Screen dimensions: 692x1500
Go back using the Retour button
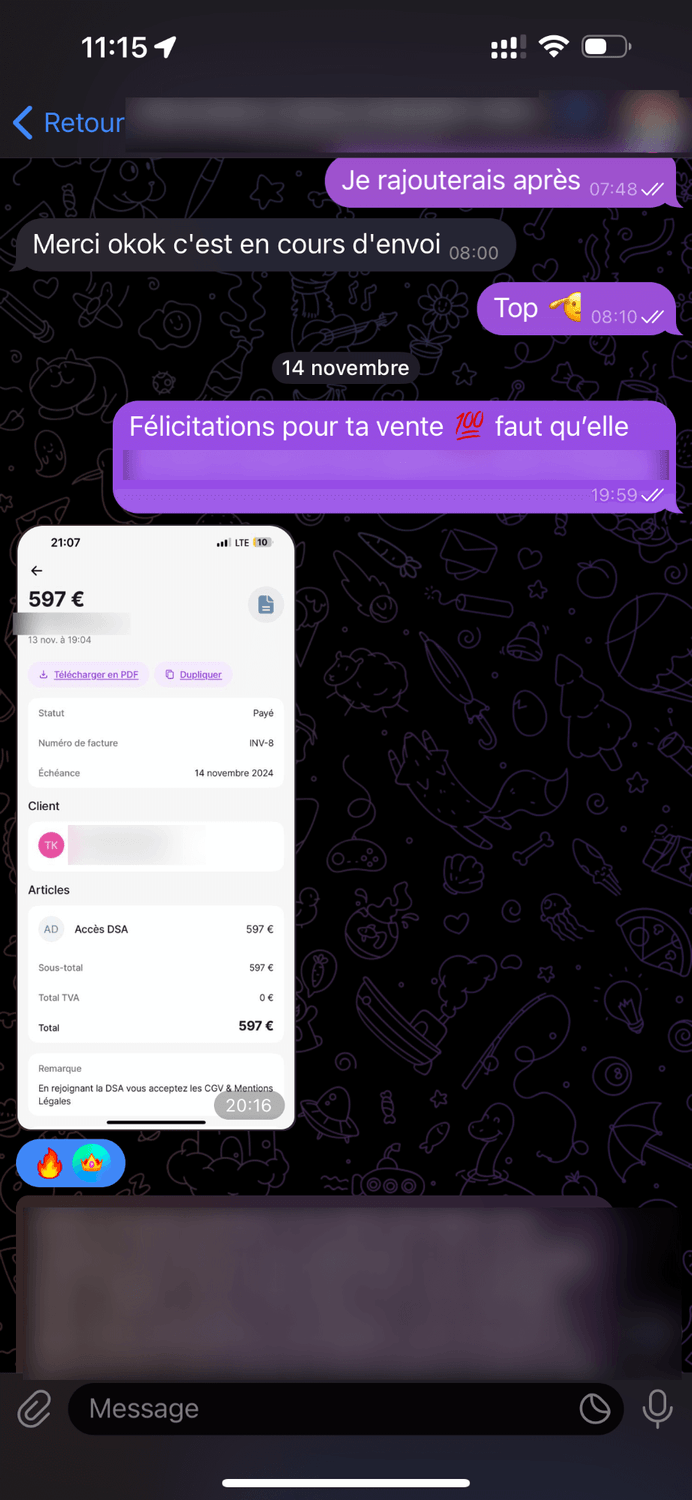click(68, 123)
